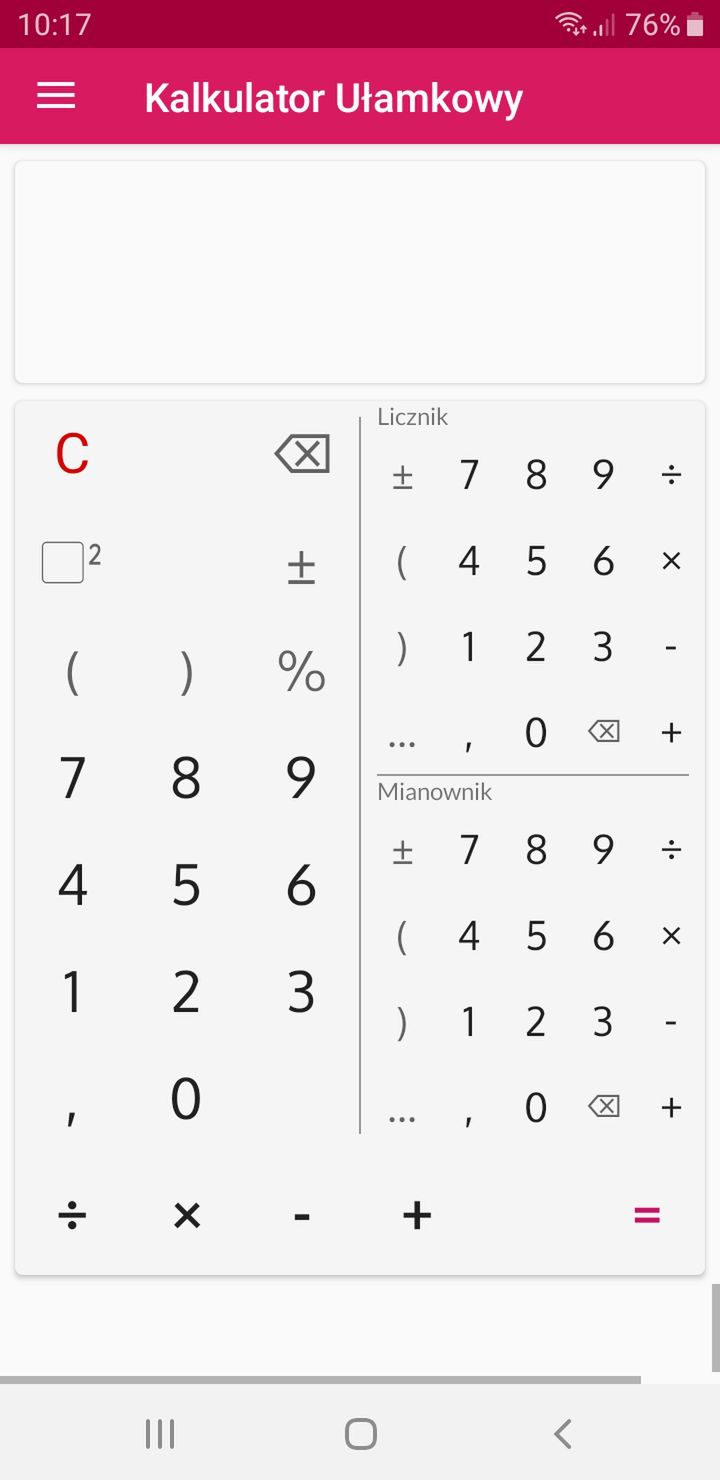The width and height of the screenshot is (720, 1480).
Task: Go back using the system back button
Action: tap(563, 1434)
